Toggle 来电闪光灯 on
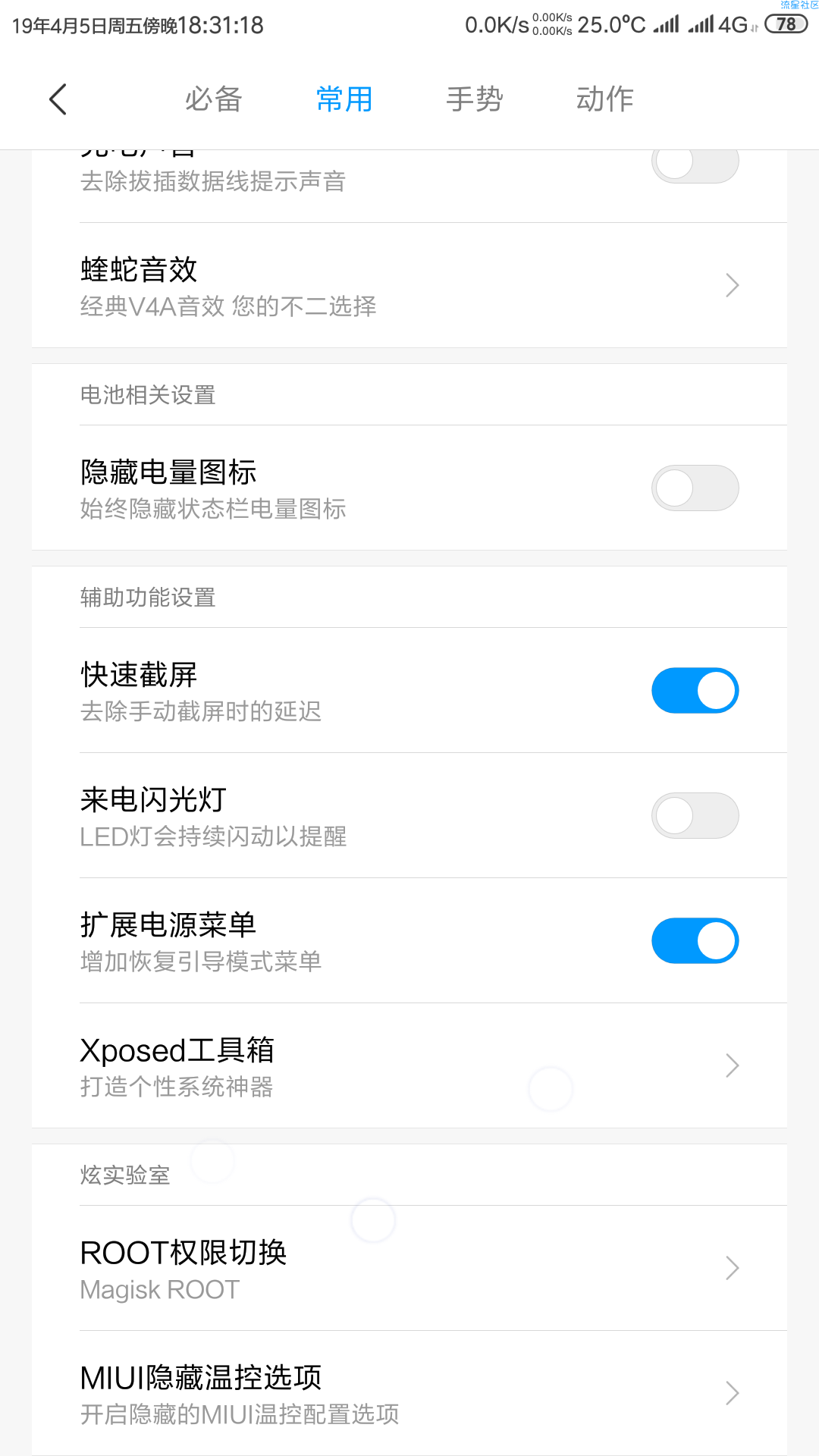The image size is (819, 1456). click(695, 815)
